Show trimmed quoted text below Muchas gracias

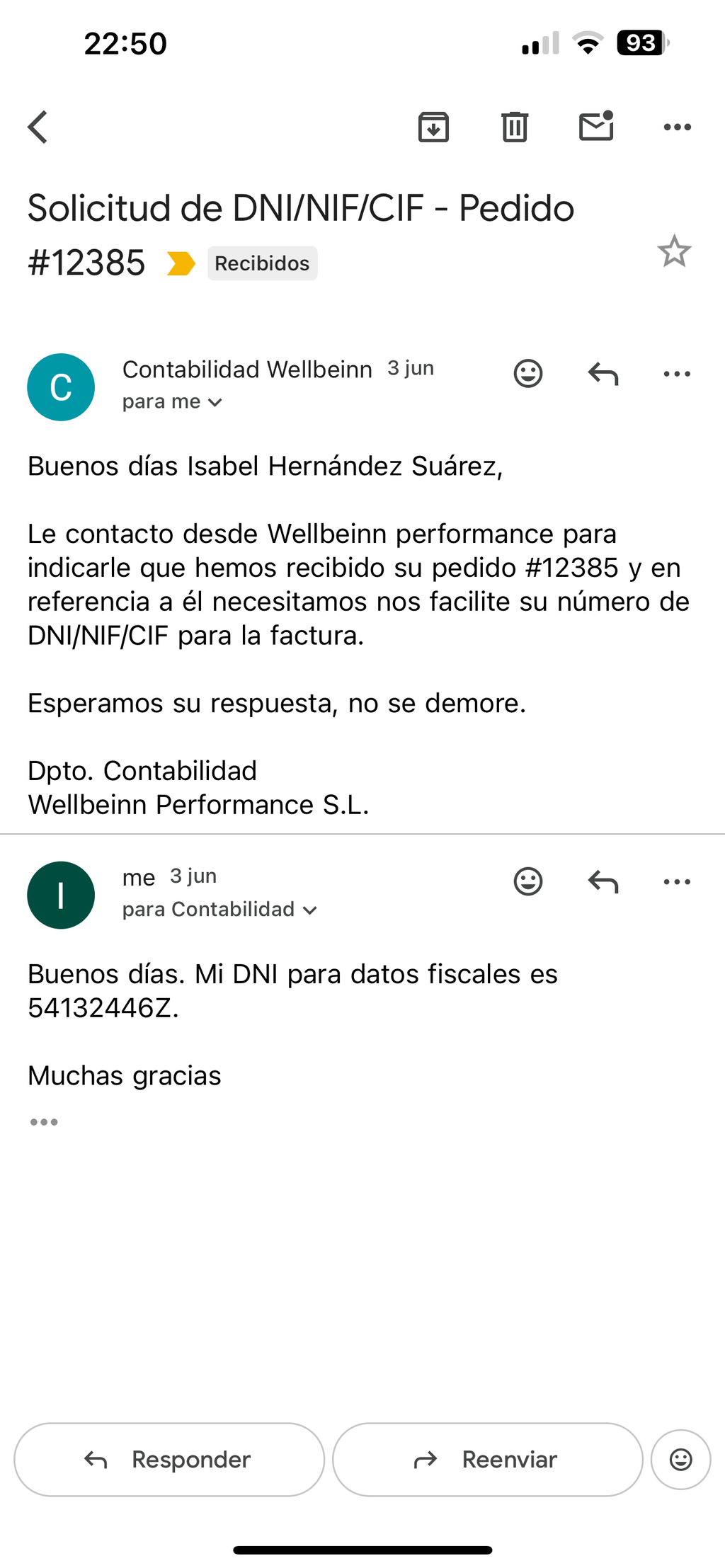click(x=44, y=1122)
